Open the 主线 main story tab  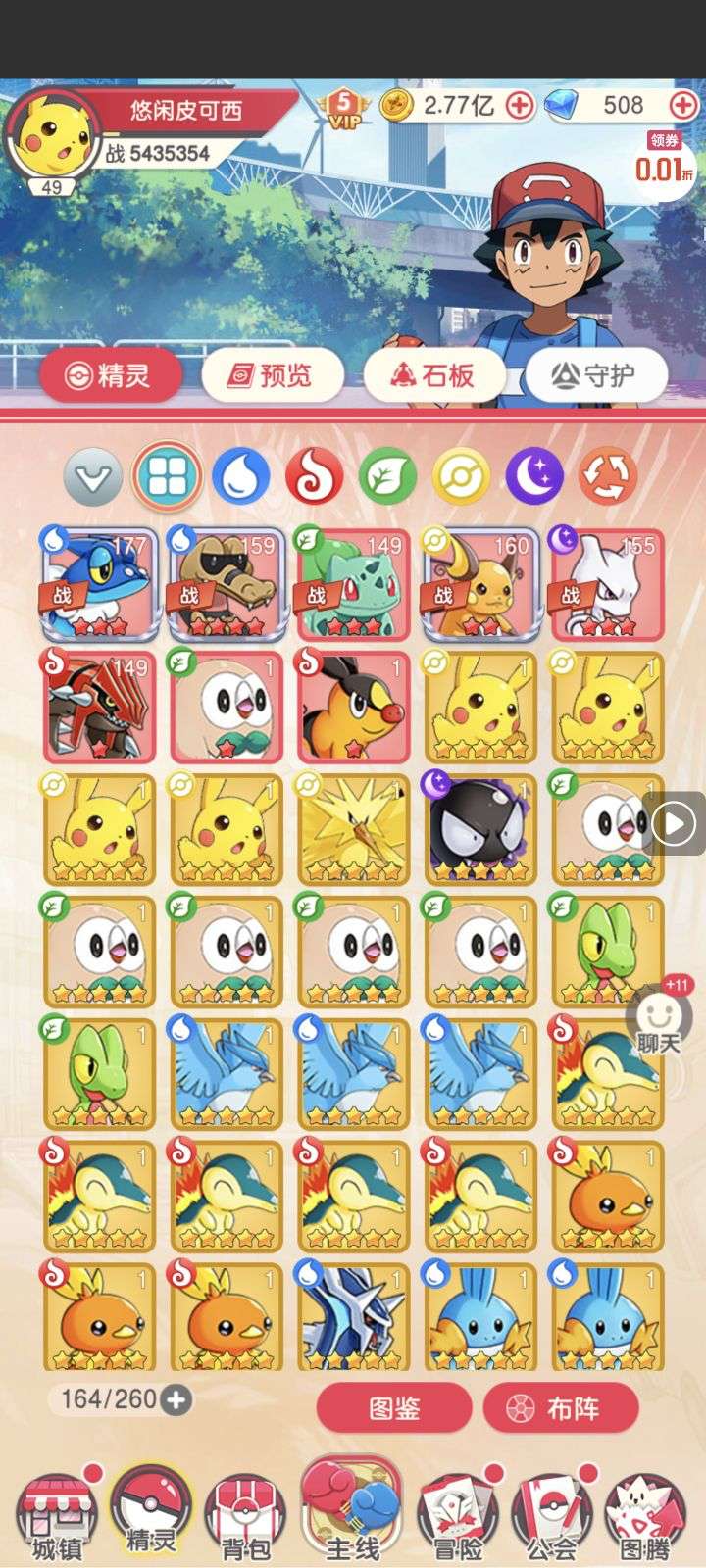click(x=352, y=1514)
